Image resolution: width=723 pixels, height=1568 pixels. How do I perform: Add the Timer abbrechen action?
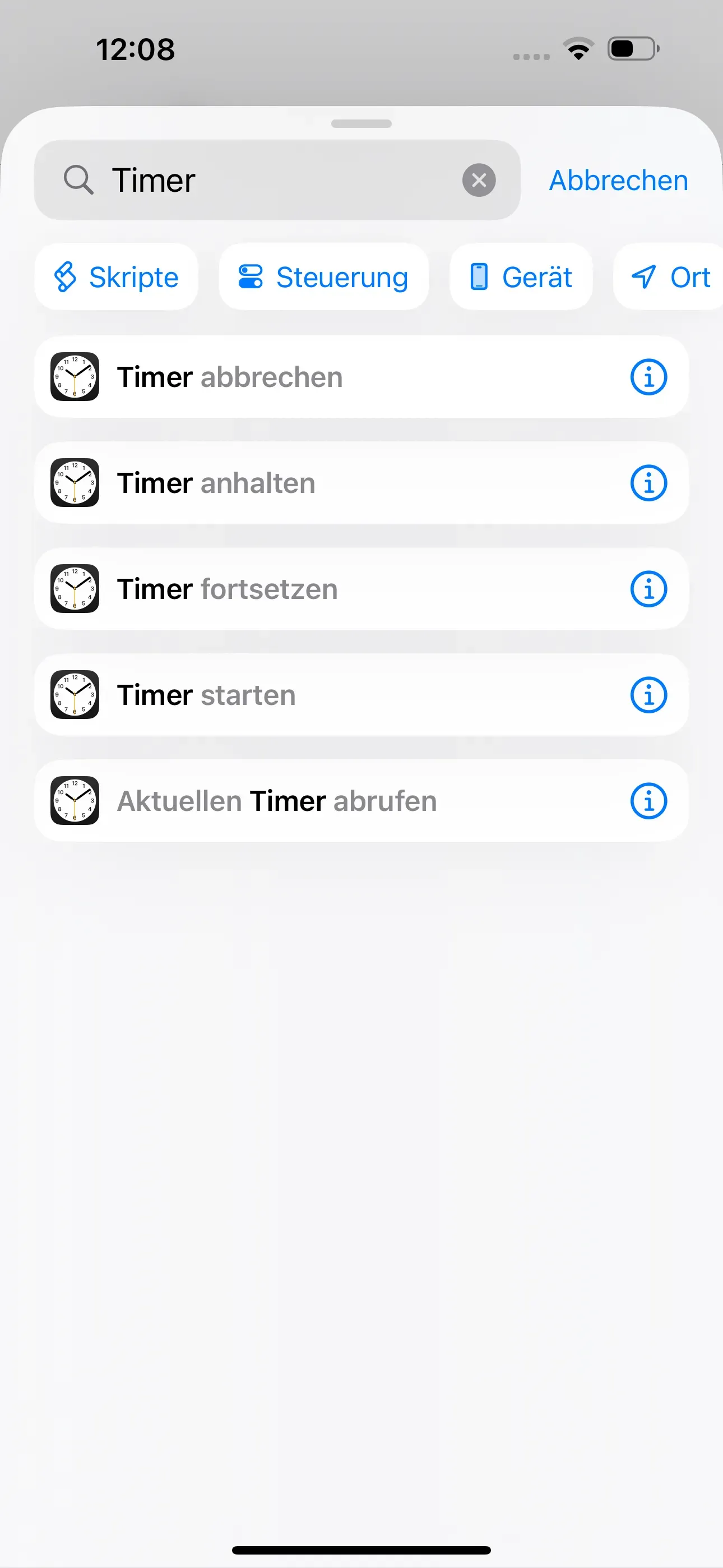point(361,377)
